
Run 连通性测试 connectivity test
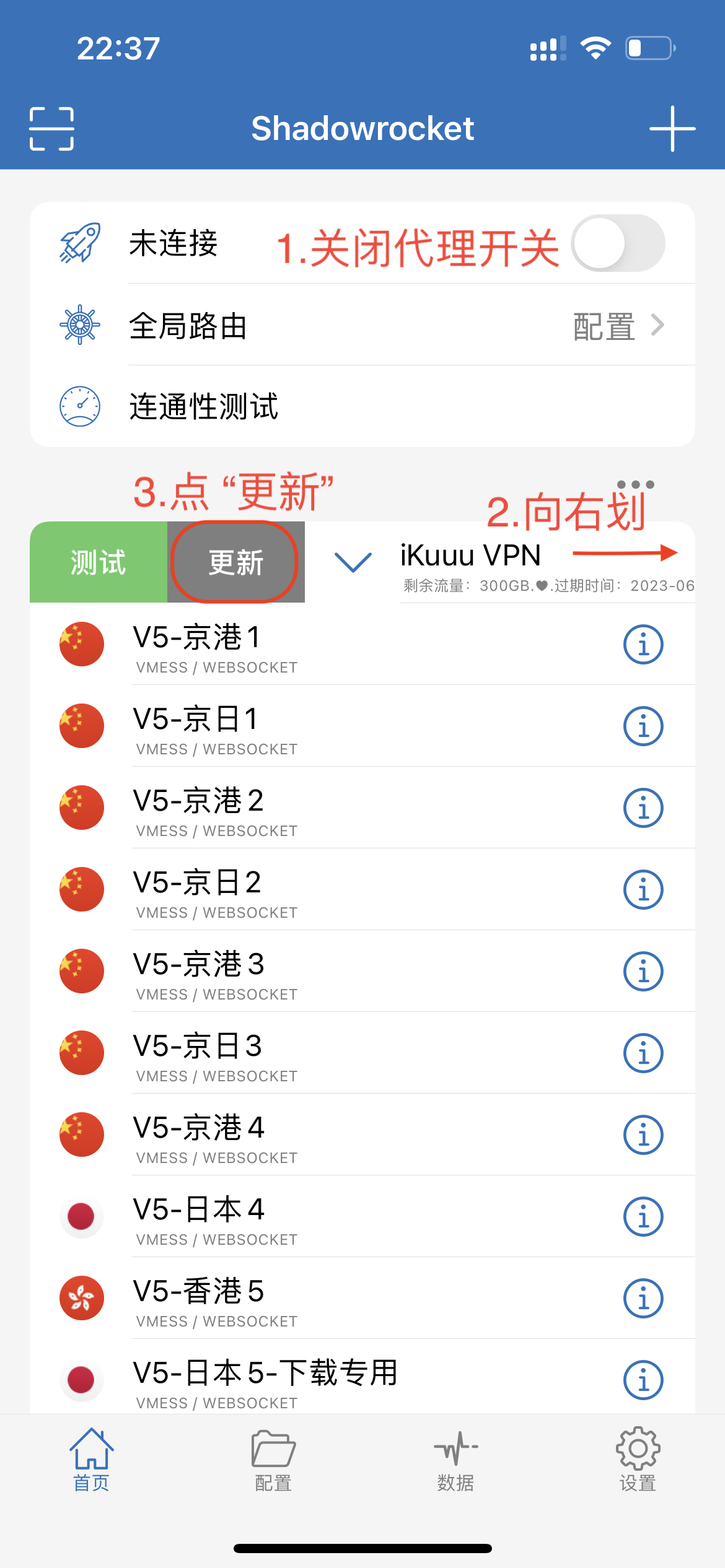pos(204,407)
